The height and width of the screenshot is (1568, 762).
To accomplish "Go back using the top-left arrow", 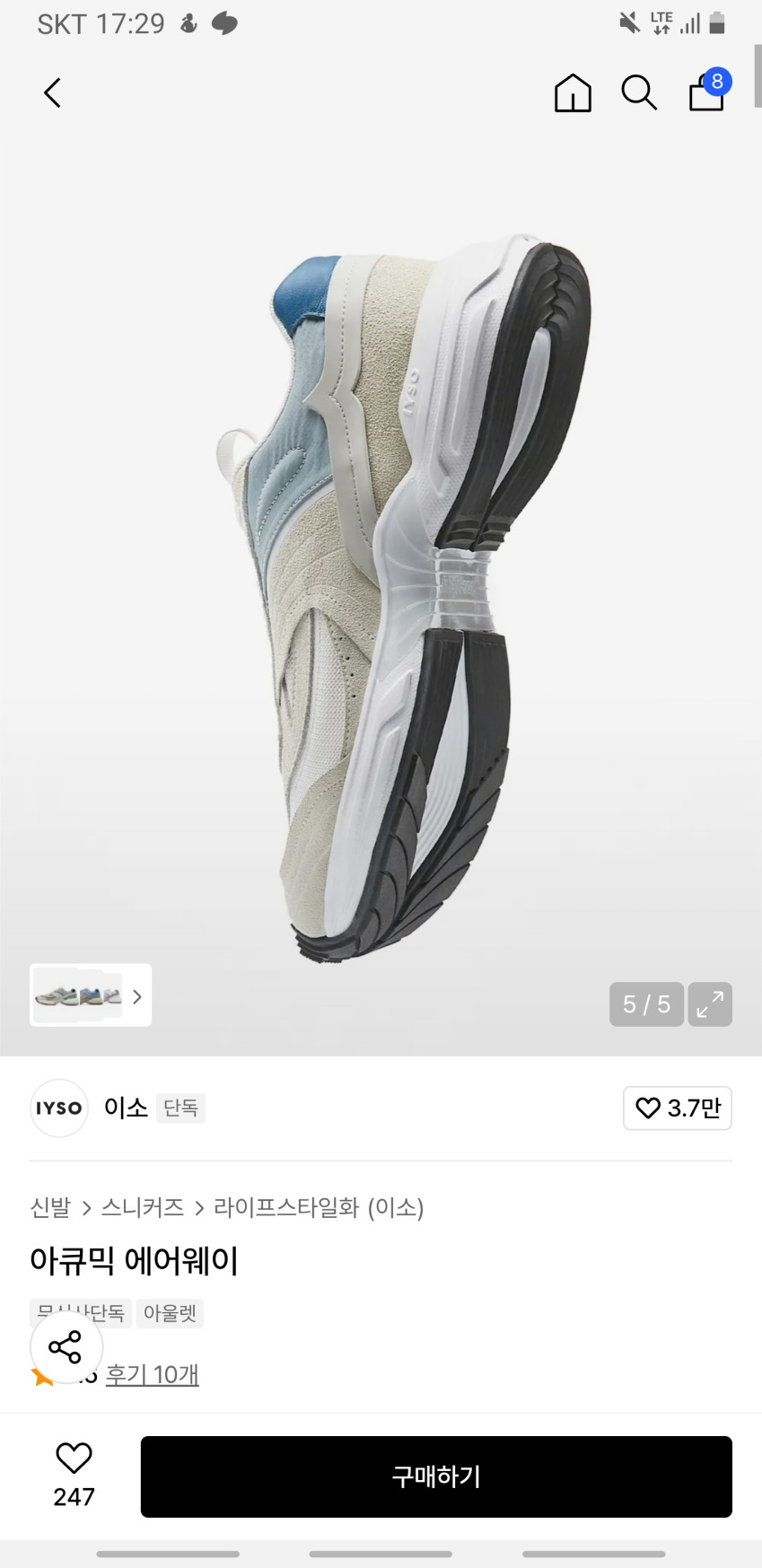I will 53,92.
